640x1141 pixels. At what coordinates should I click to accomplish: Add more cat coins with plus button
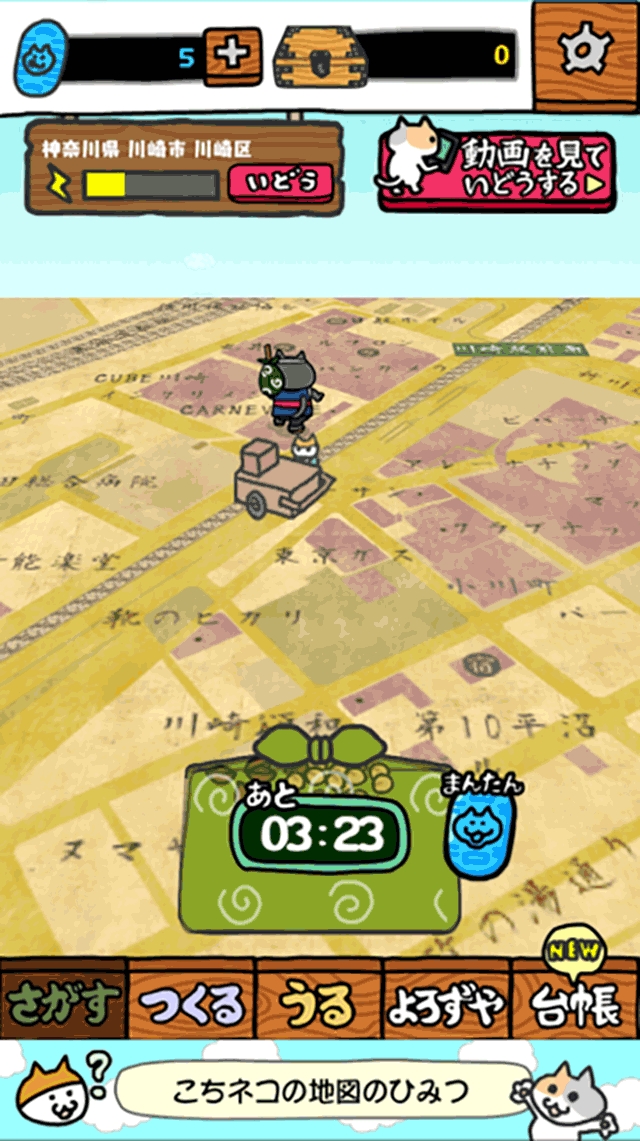[x=232, y=55]
